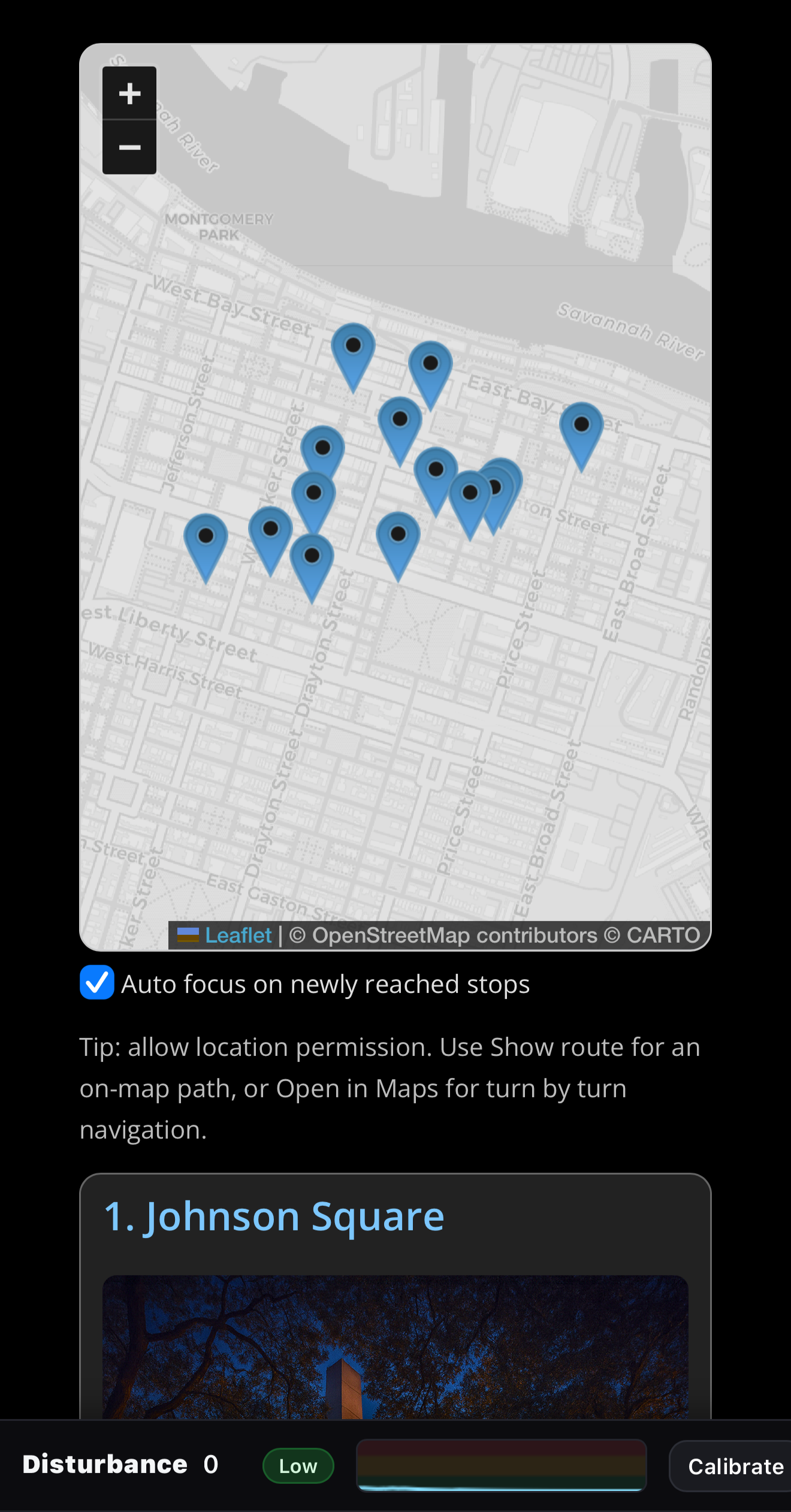Zoom in on the map
Screen dimensions: 791x1512
tap(129, 93)
